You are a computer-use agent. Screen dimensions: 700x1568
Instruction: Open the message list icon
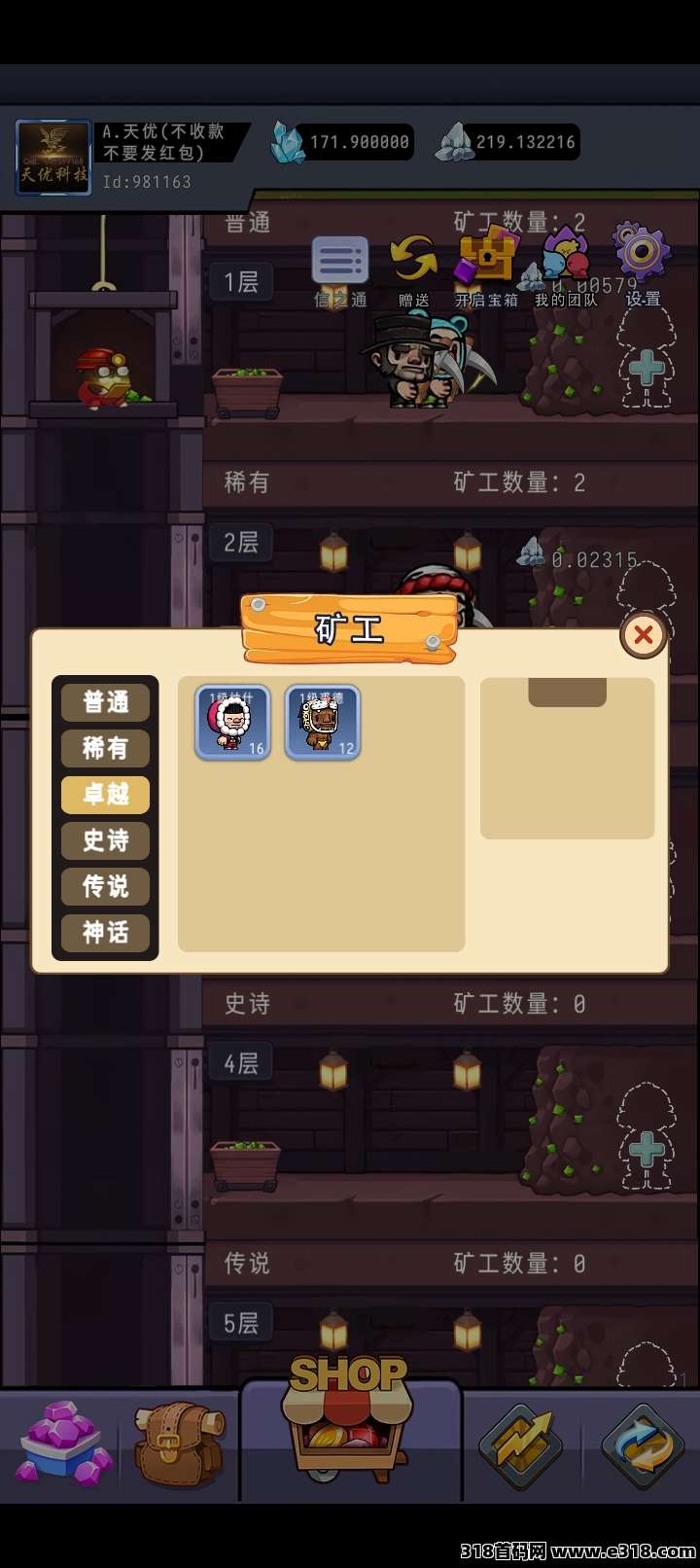click(x=339, y=263)
